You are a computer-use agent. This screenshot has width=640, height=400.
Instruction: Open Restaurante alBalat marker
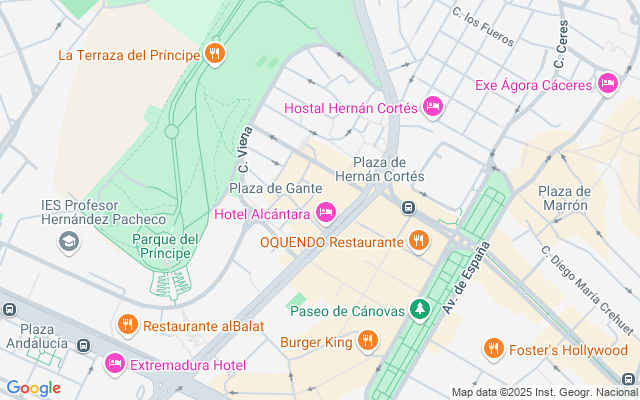click(x=127, y=325)
